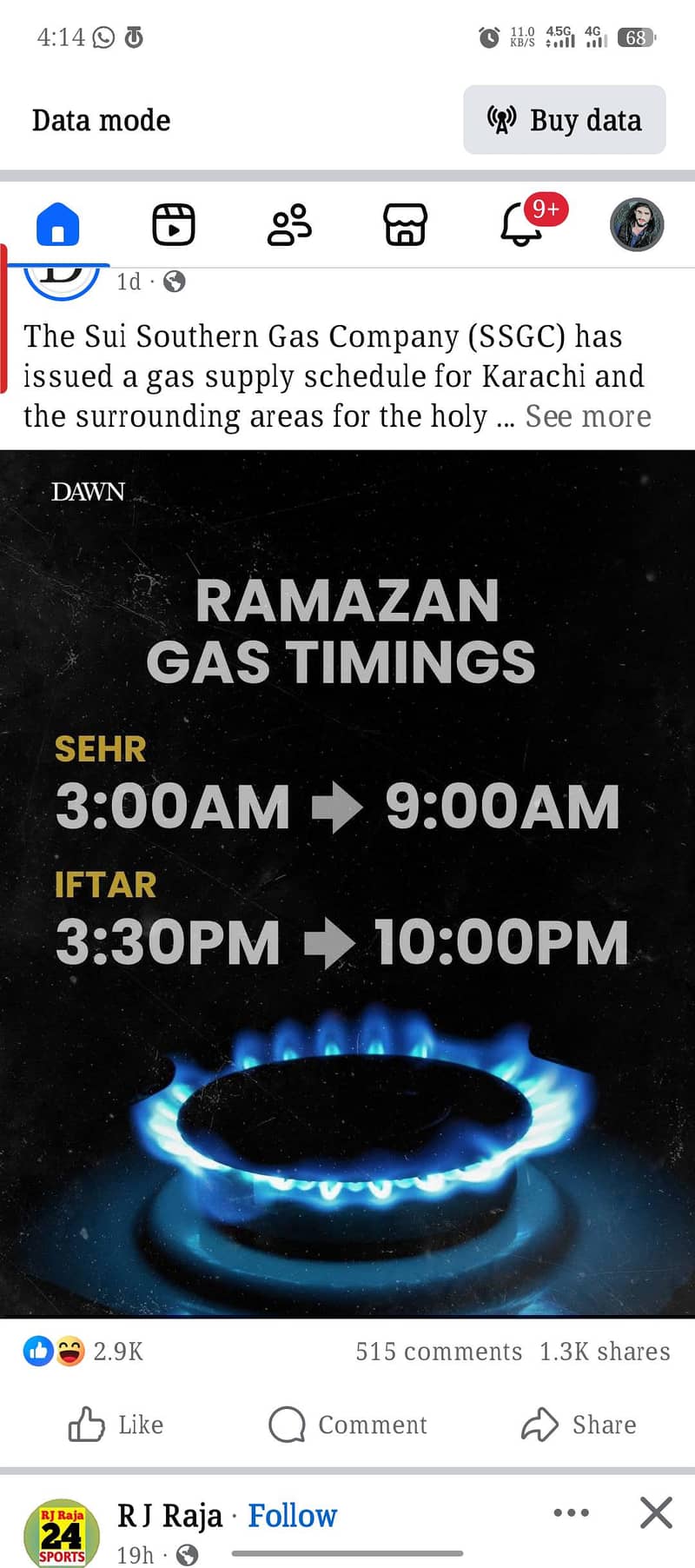Switch to the Friends tab
Viewport: 695px width, 1568px height.
pos(289,224)
